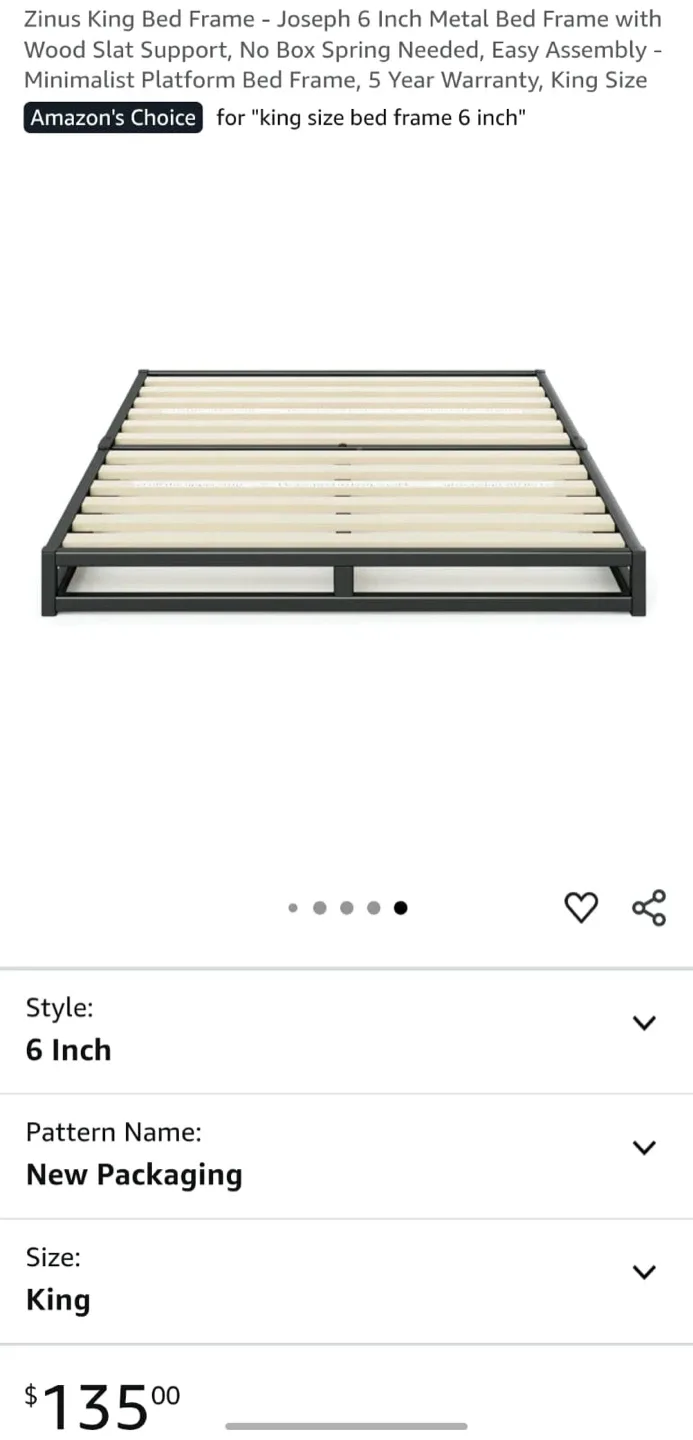The width and height of the screenshot is (693, 1440).
Task: Change the Size option from King
Action: pyautogui.click(x=644, y=1272)
